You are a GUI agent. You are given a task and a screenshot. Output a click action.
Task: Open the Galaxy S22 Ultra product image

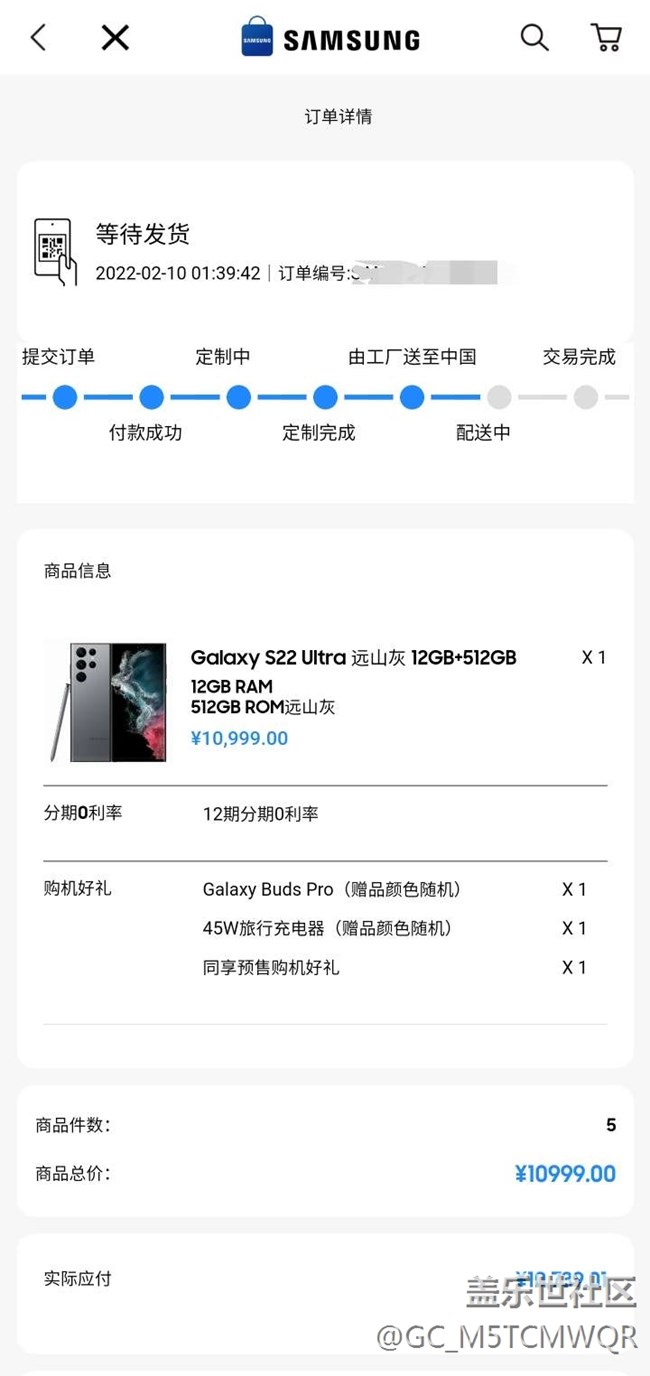(x=107, y=702)
